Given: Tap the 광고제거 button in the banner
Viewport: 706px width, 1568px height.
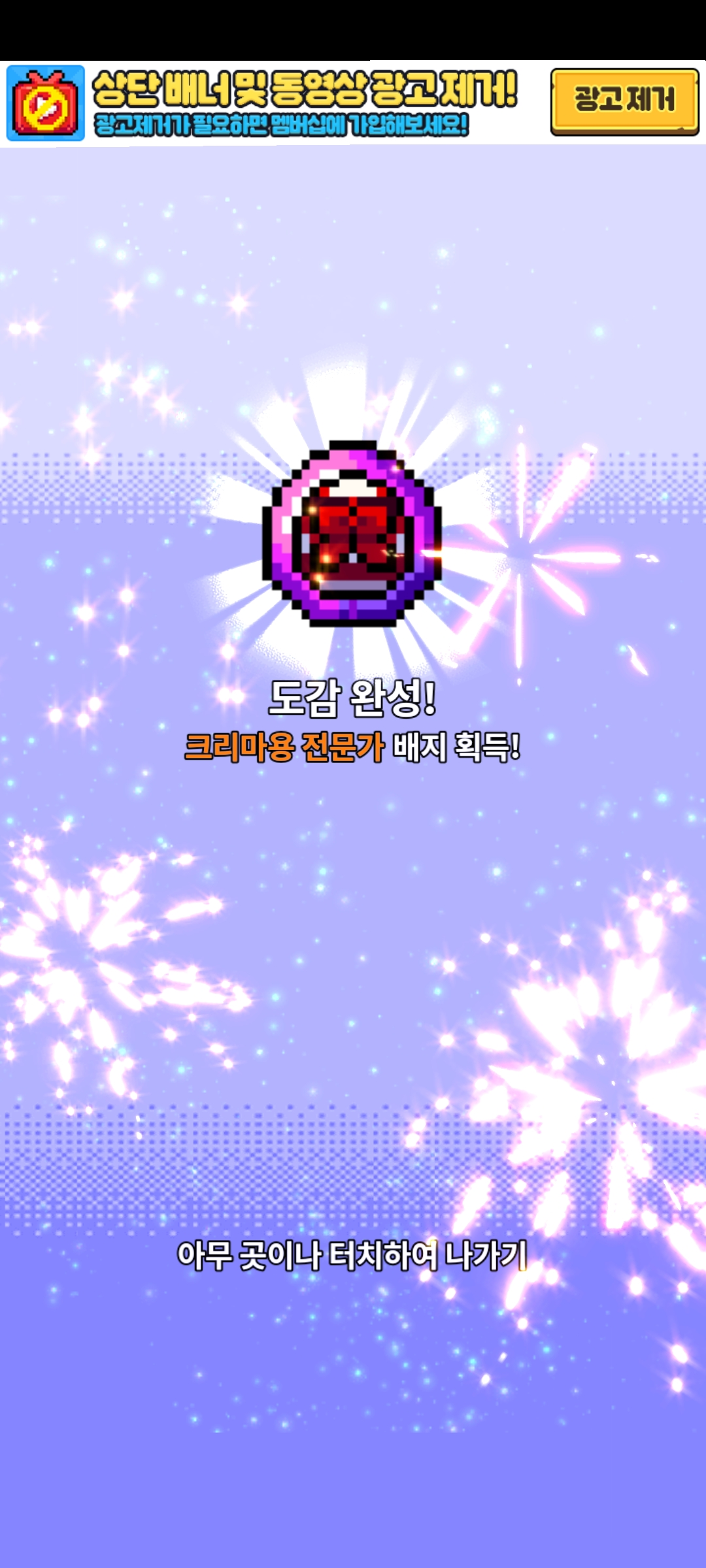Looking at the screenshot, I should click(x=624, y=101).
